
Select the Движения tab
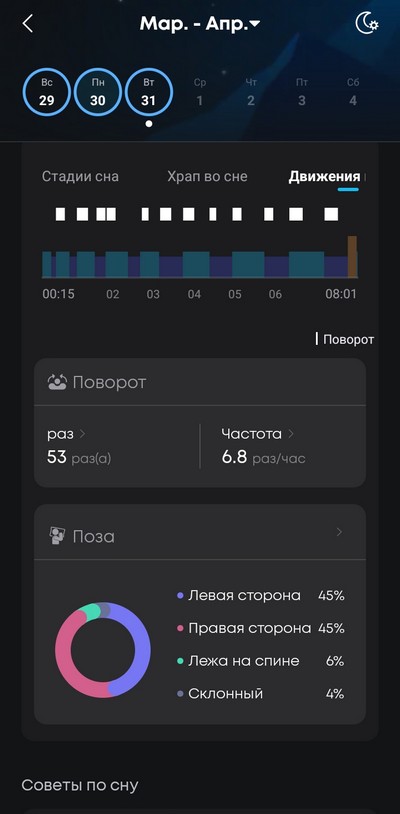coord(324,177)
